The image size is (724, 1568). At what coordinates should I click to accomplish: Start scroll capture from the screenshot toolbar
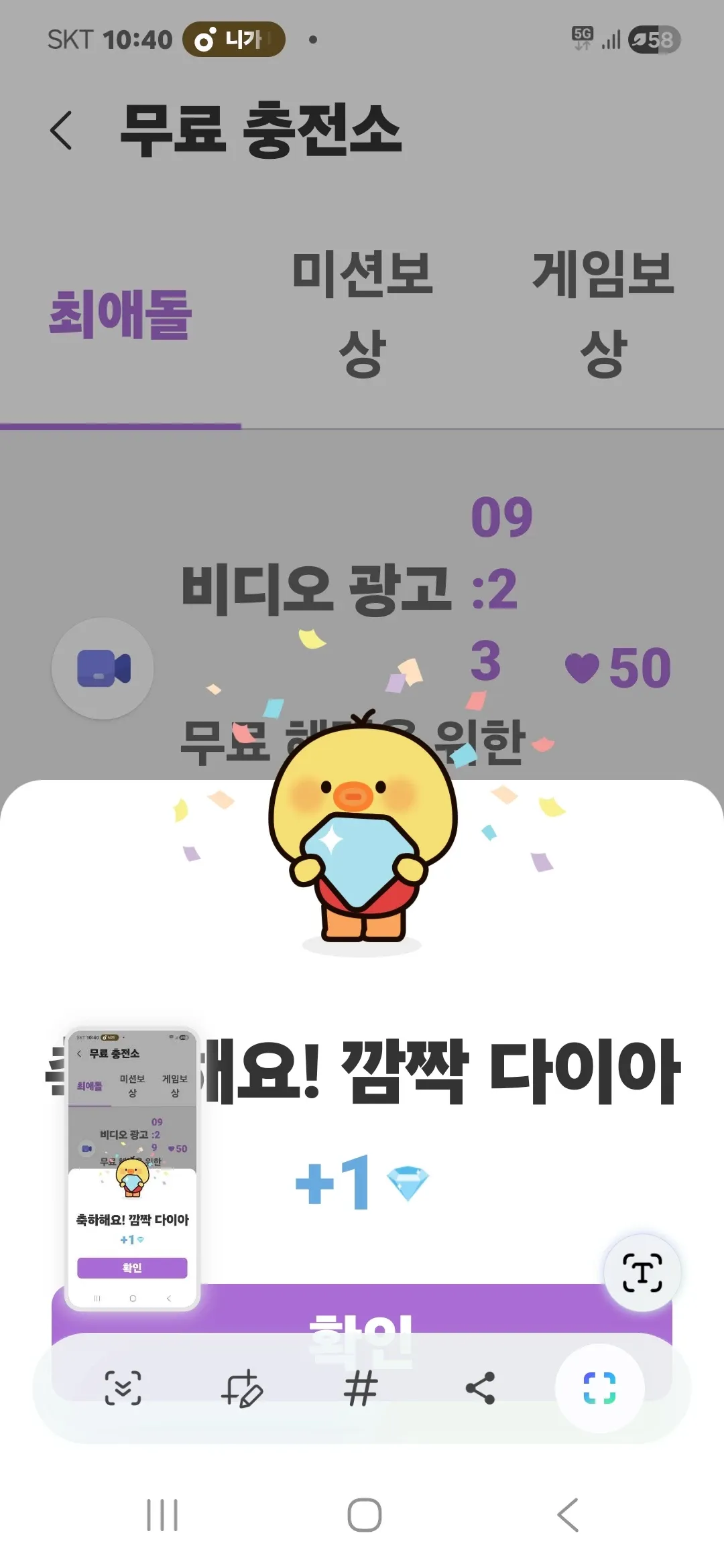point(123,1387)
